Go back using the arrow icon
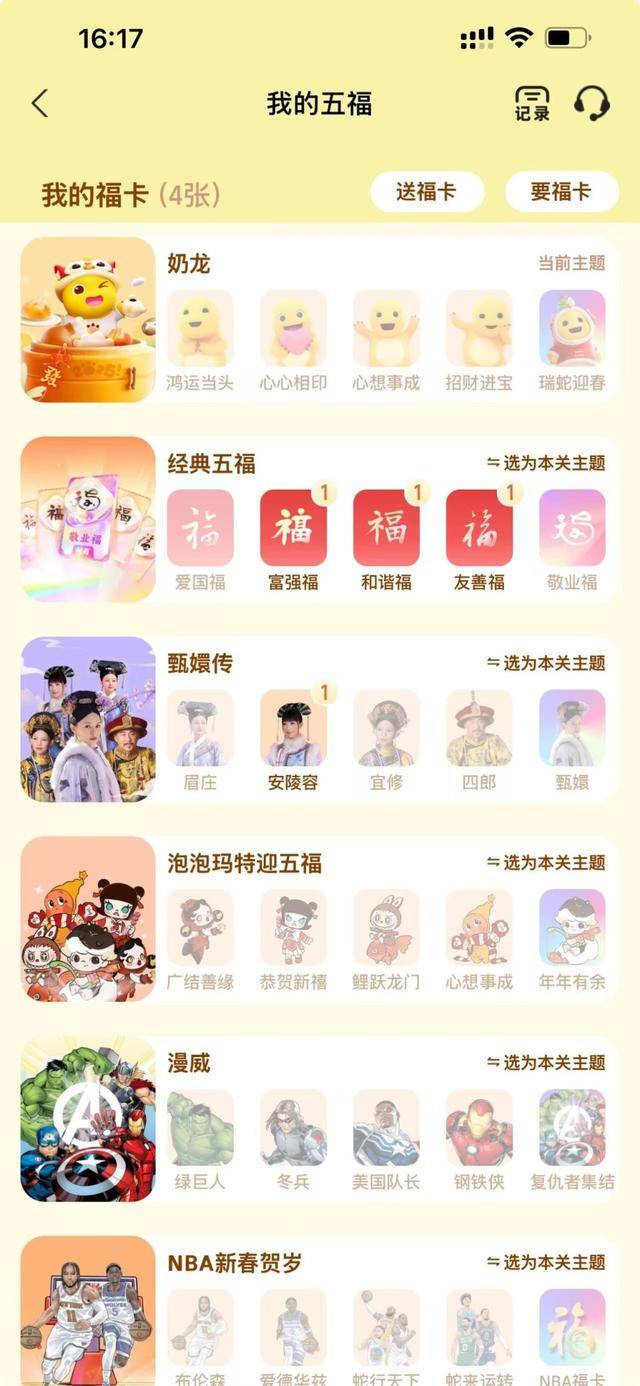The width and height of the screenshot is (640, 1386). pyautogui.click(x=40, y=104)
